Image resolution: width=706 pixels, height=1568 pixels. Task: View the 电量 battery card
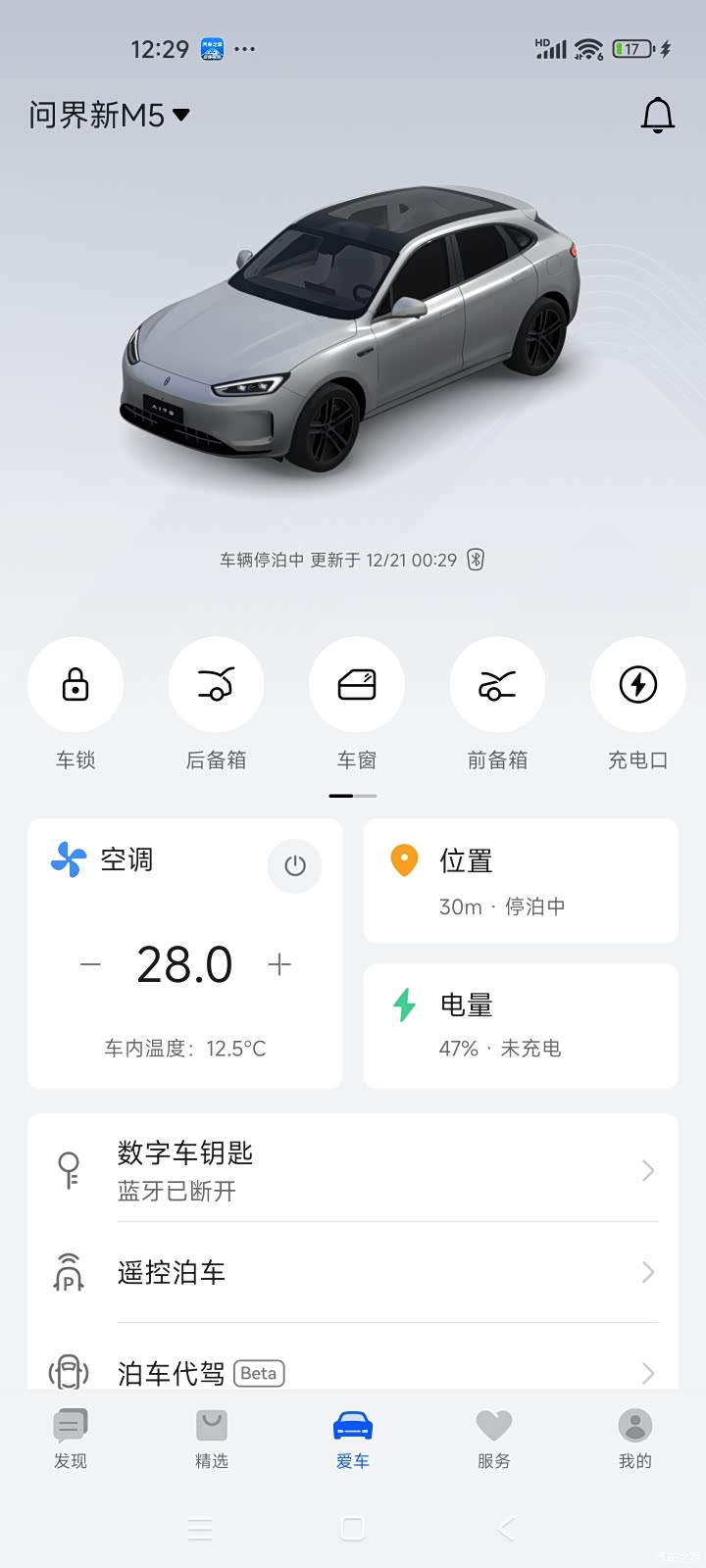[x=520, y=1025]
